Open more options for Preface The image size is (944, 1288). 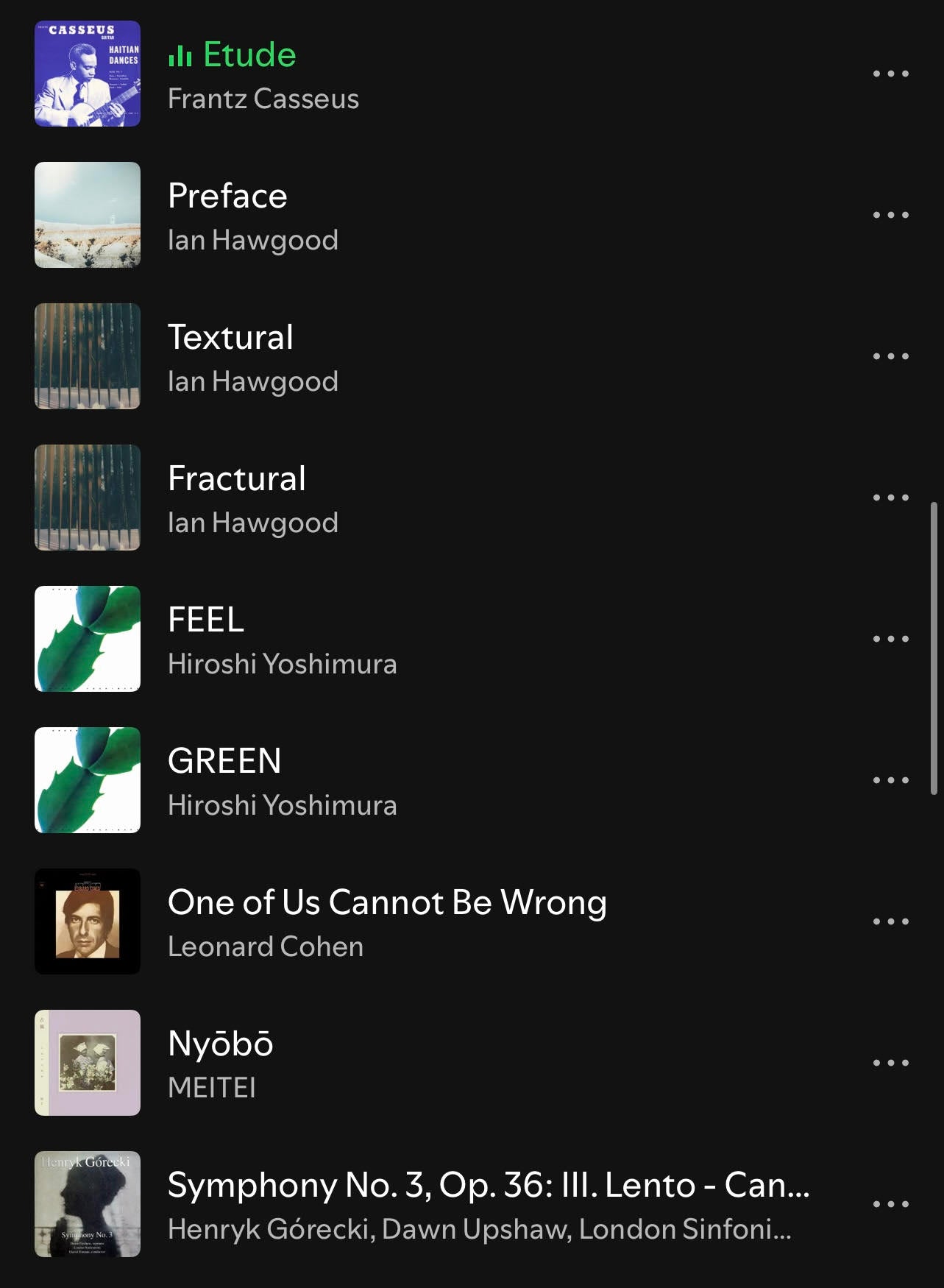890,215
